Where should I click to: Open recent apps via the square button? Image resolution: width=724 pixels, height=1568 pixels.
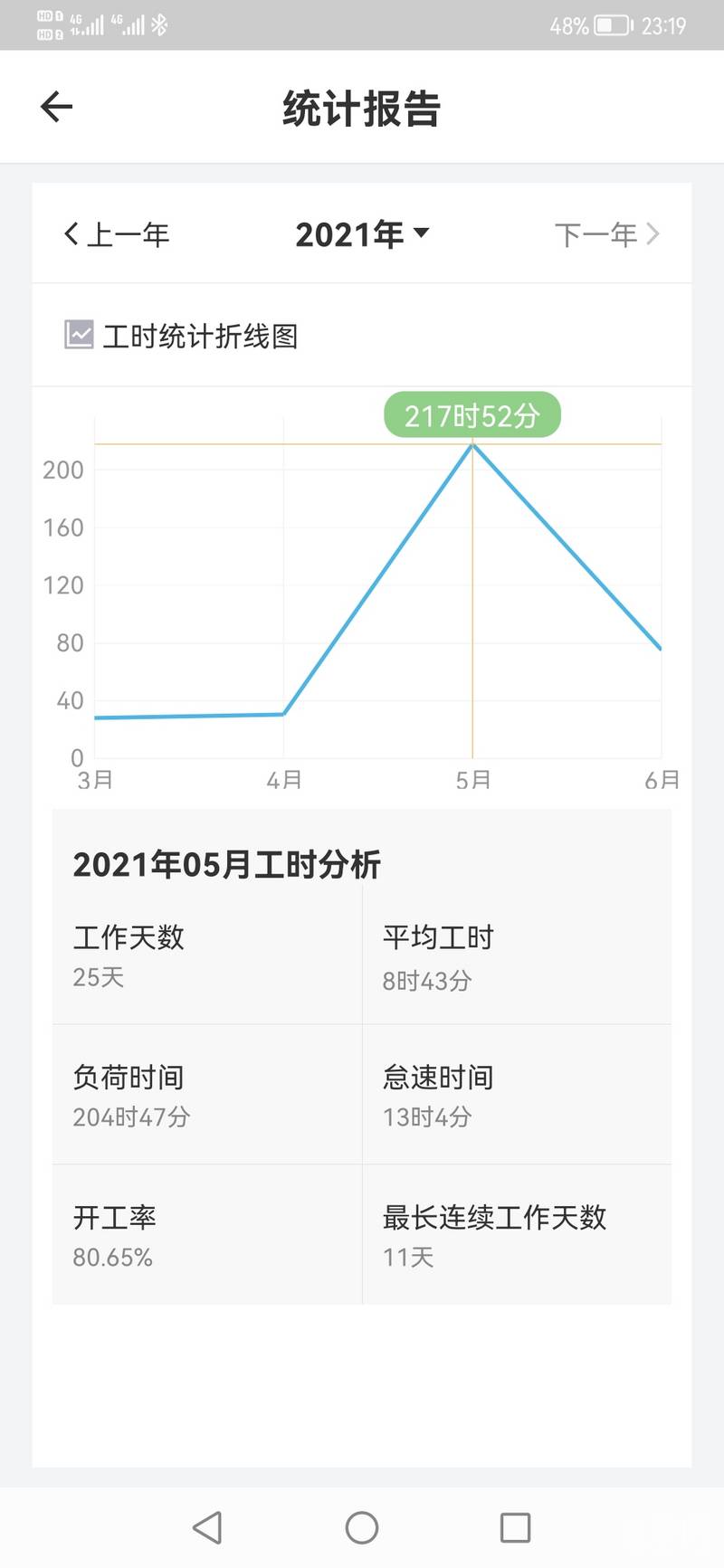[x=516, y=1528]
